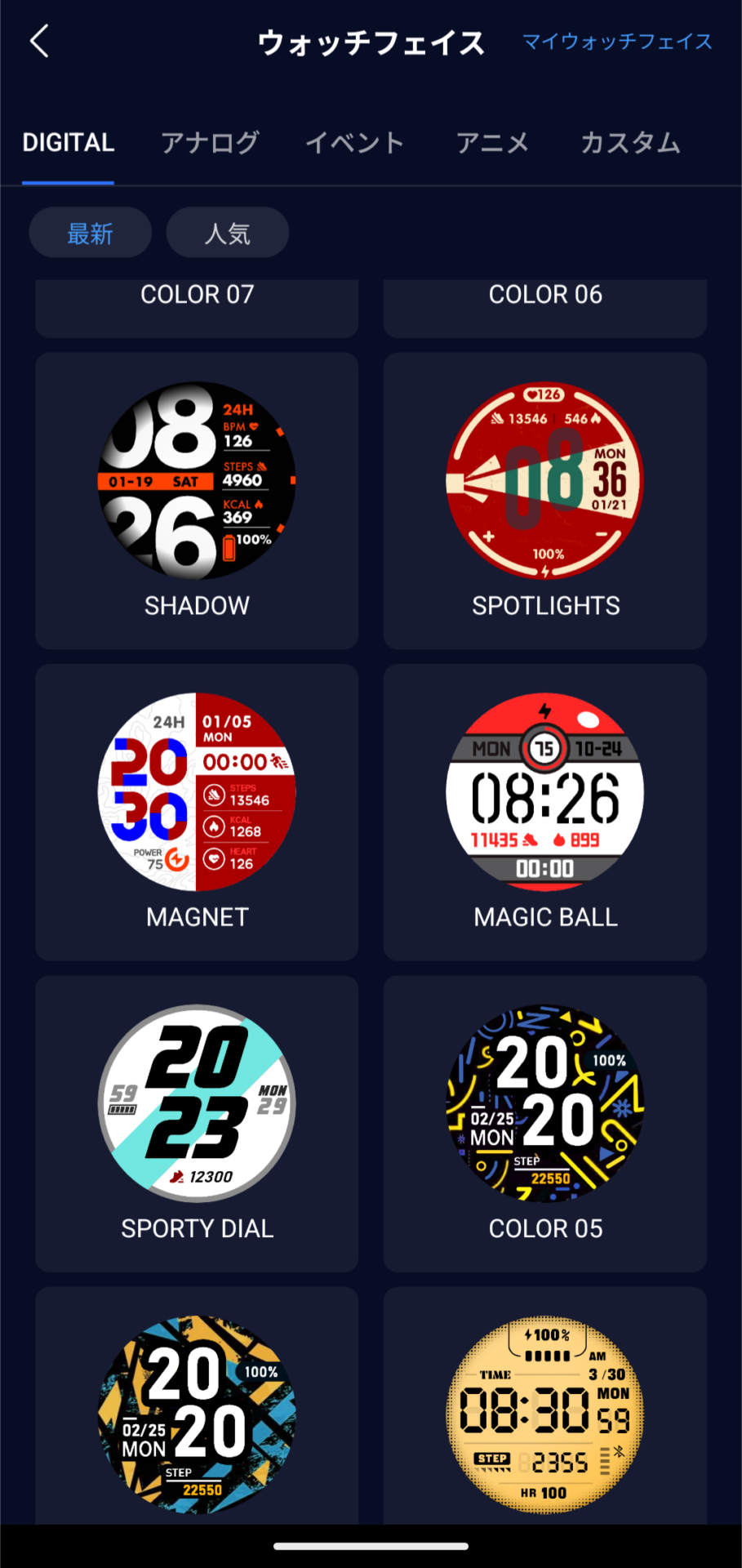This screenshot has height=1568, width=742.
Task: Switch to the イベント tab
Action: pos(354,143)
